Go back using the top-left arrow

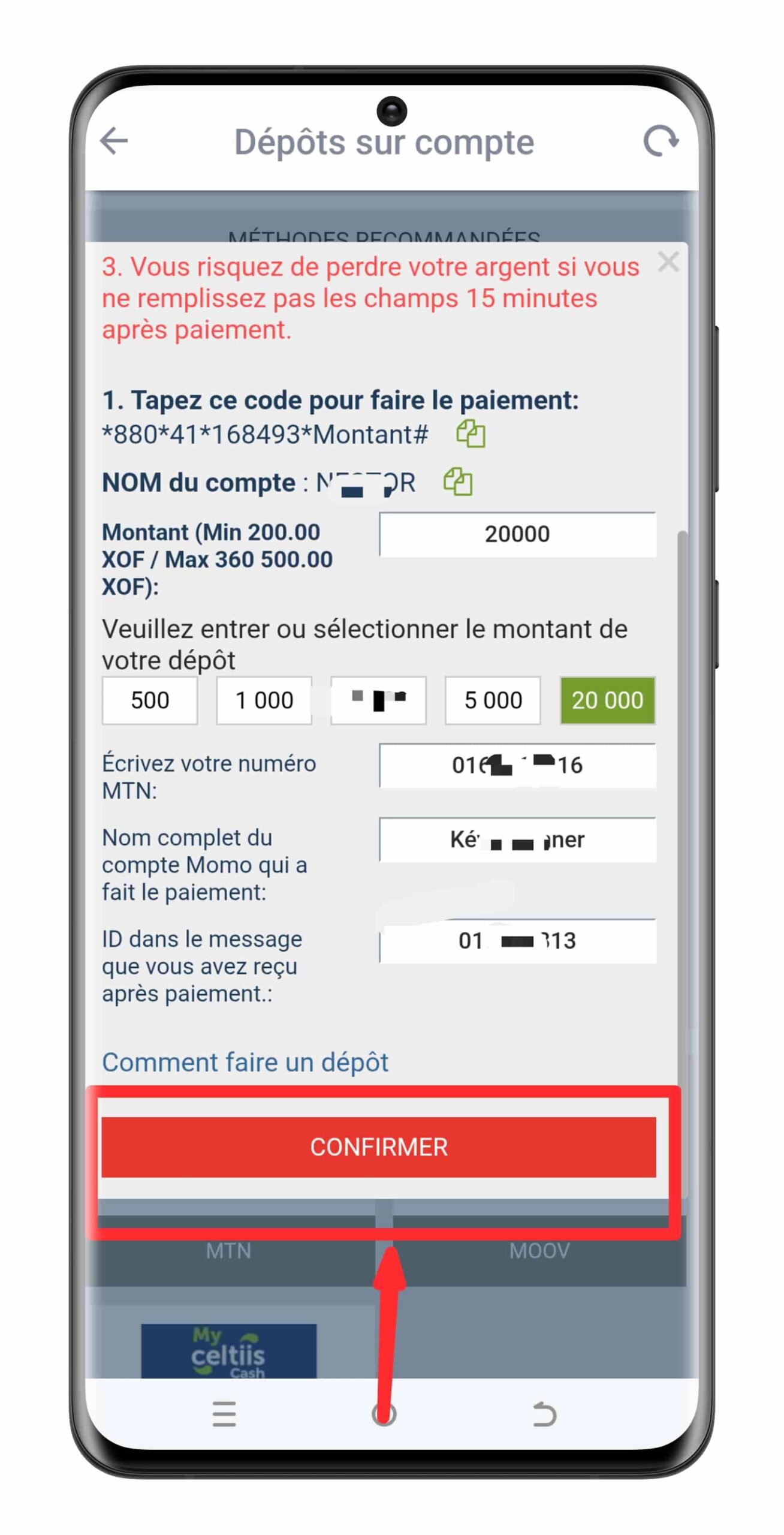point(114,142)
